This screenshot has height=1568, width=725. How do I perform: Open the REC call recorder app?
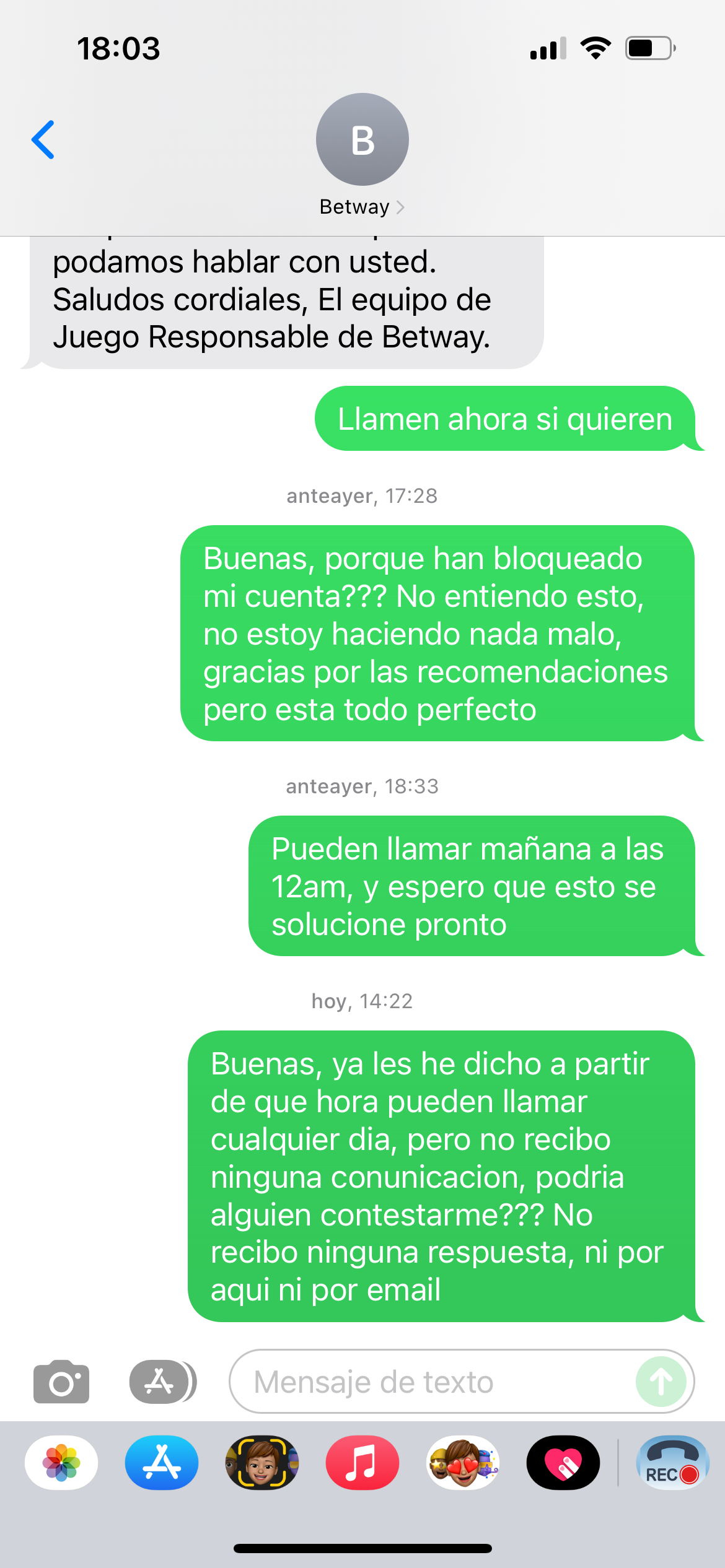(x=673, y=1463)
